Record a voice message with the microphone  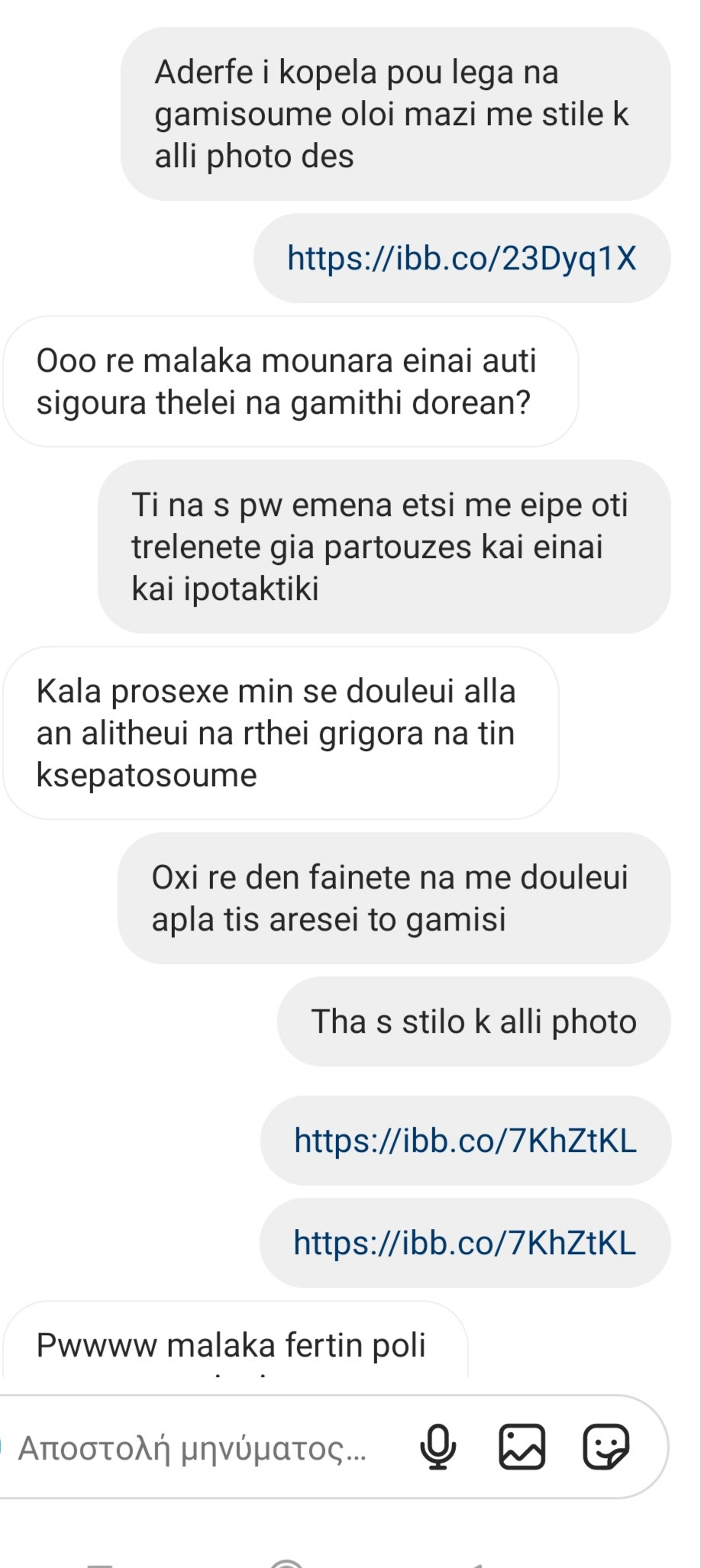click(x=438, y=1446)
